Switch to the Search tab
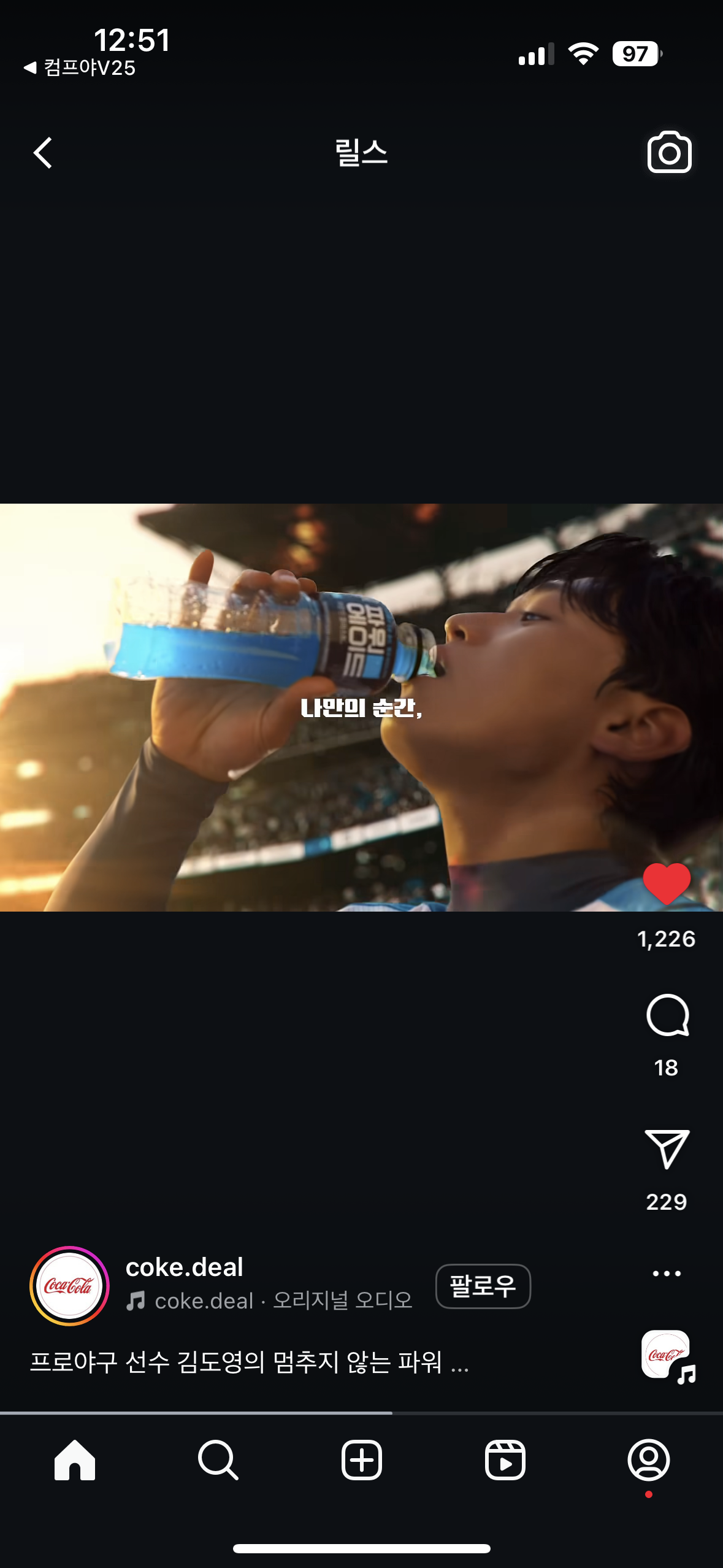Screen dimensions: 723x1568 coord(218,1460)
